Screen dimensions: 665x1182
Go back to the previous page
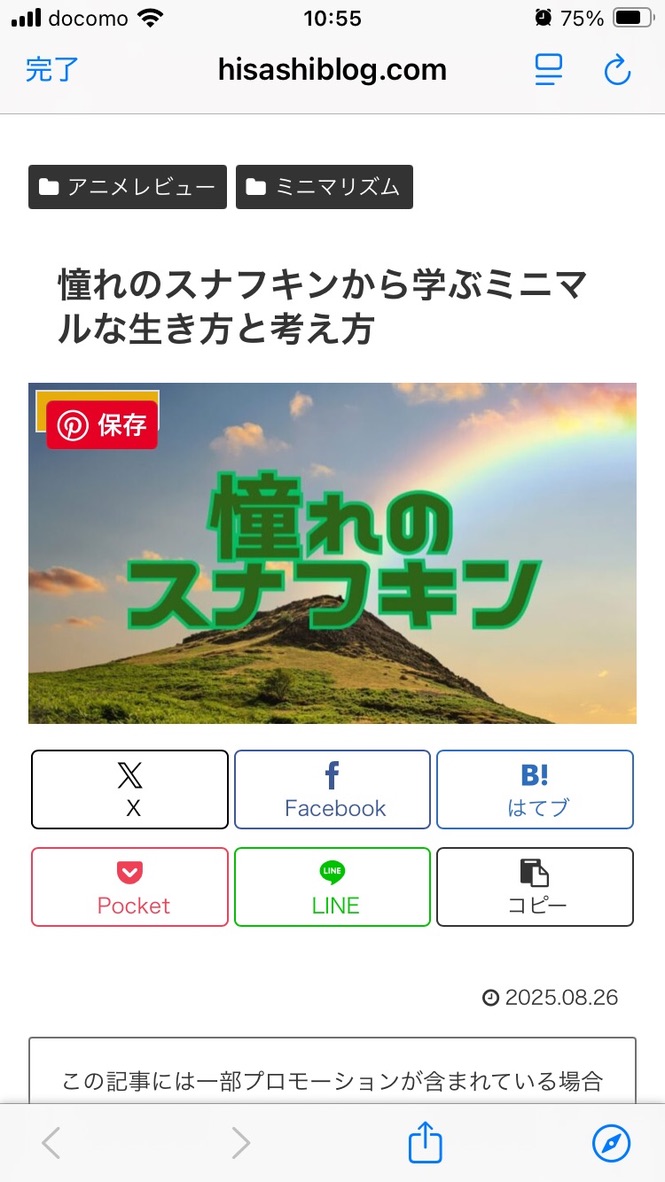pyautogui.click(x=52, y=1142)
